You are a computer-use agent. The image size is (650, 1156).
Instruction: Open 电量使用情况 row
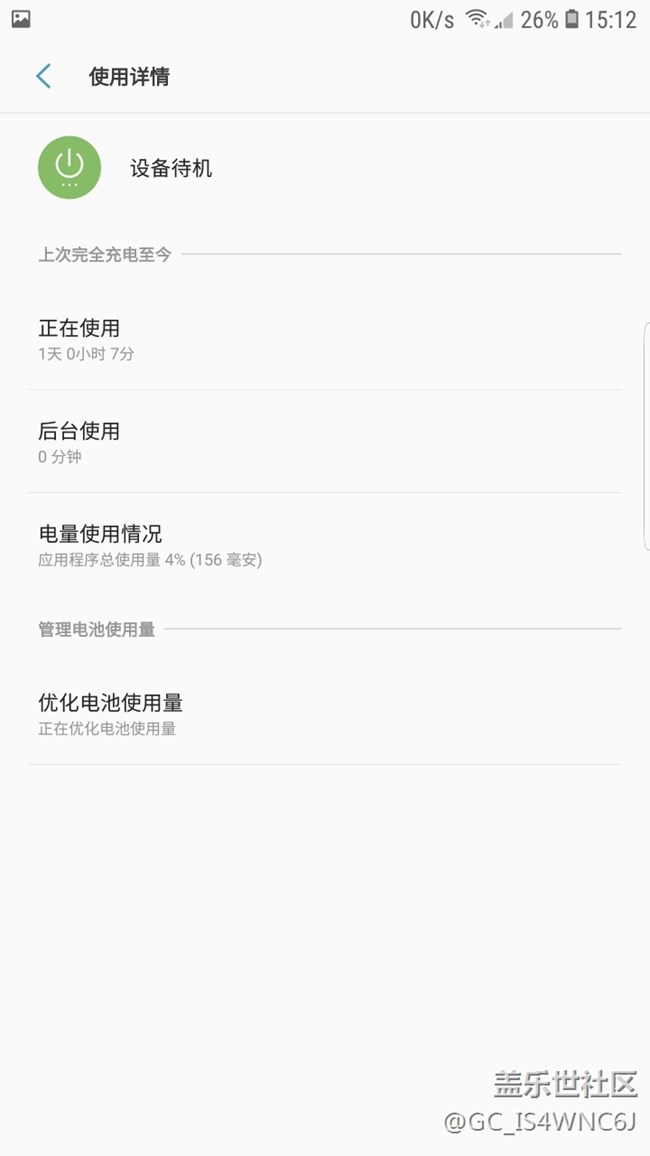tap(325, 544)
